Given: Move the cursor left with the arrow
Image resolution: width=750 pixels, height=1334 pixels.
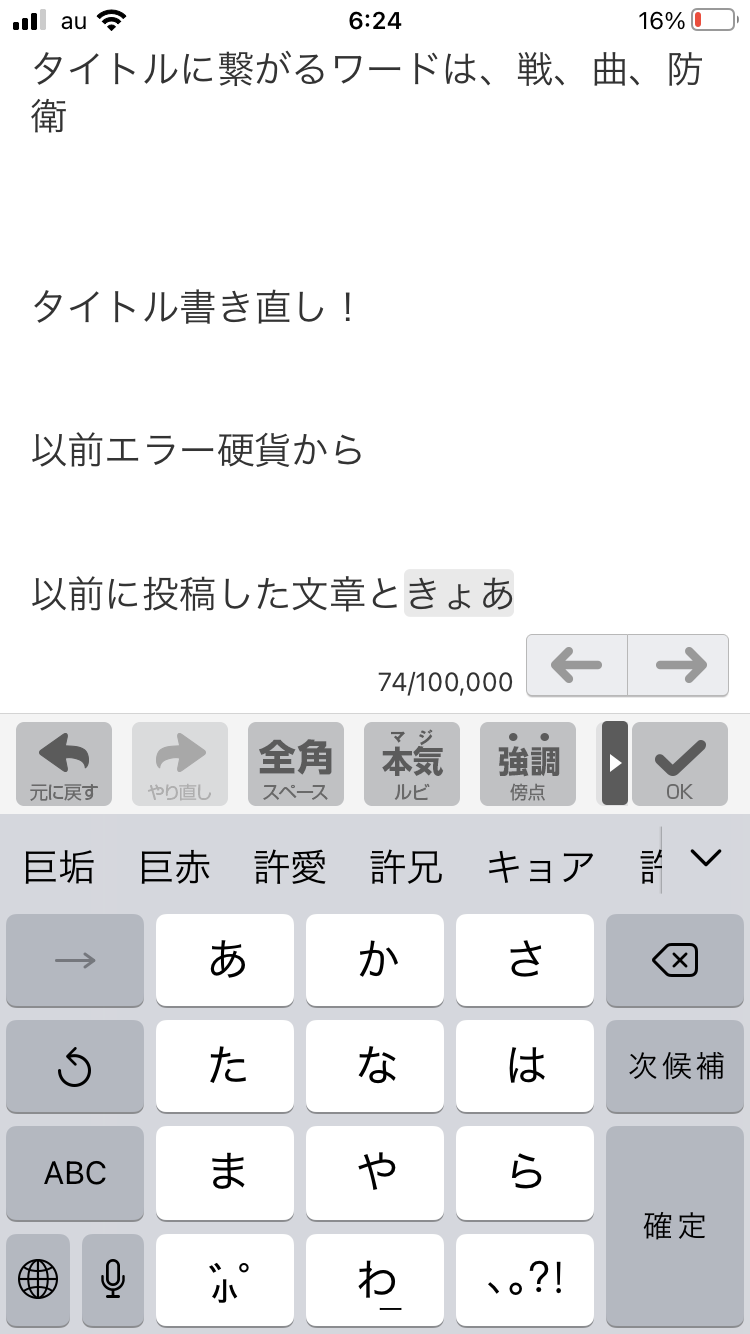Looking at the screenshot, I should (577, 665).
